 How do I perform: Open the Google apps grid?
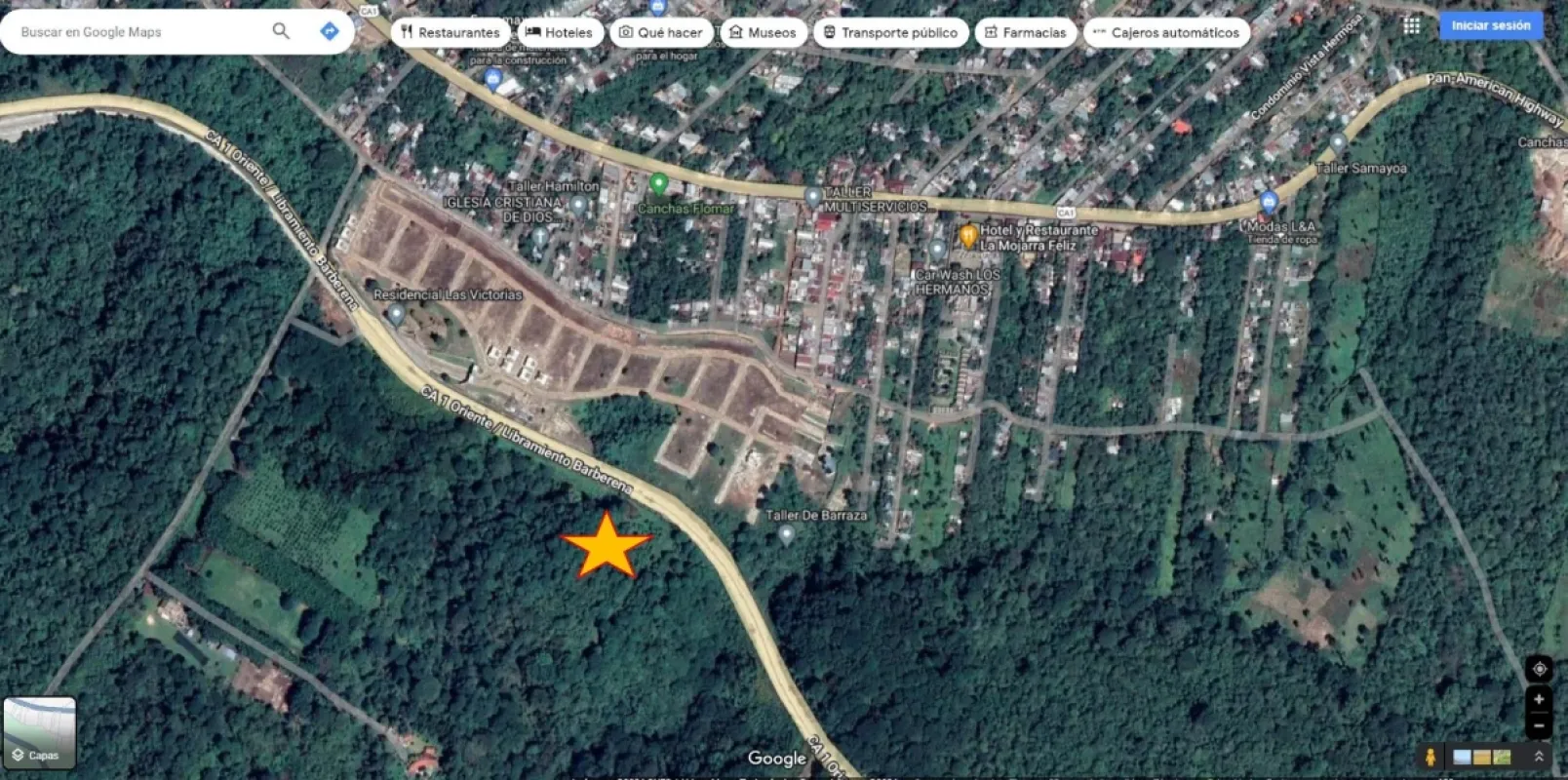[1411, 26]
